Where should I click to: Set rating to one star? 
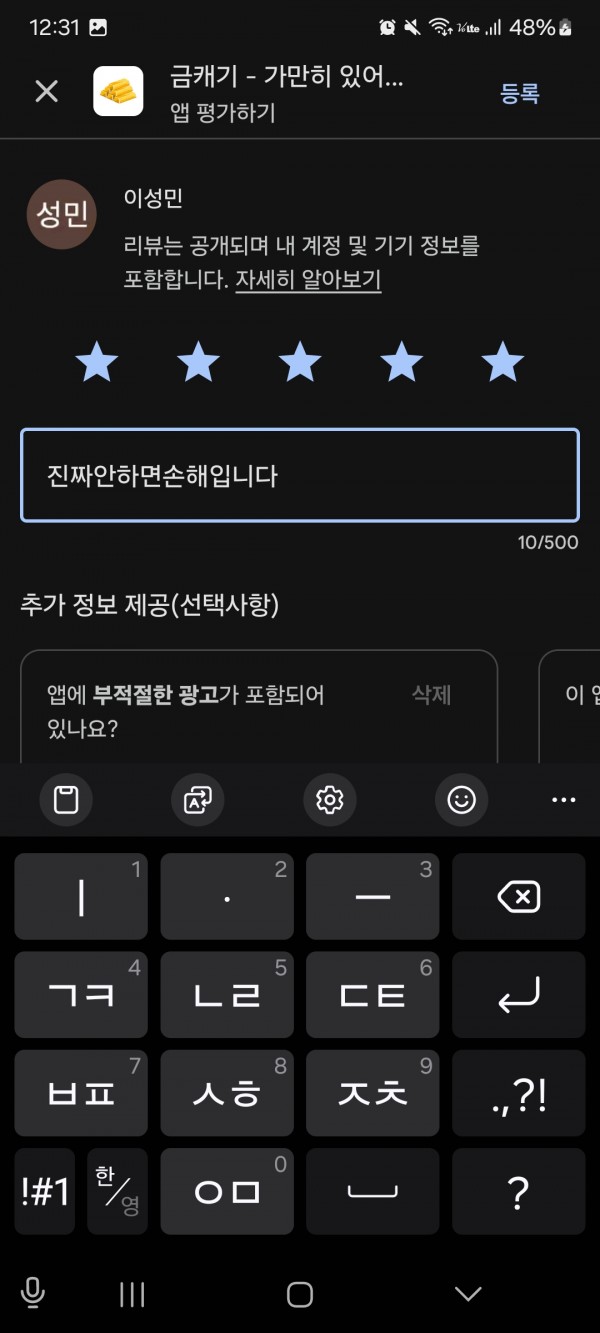coord(97,362)
